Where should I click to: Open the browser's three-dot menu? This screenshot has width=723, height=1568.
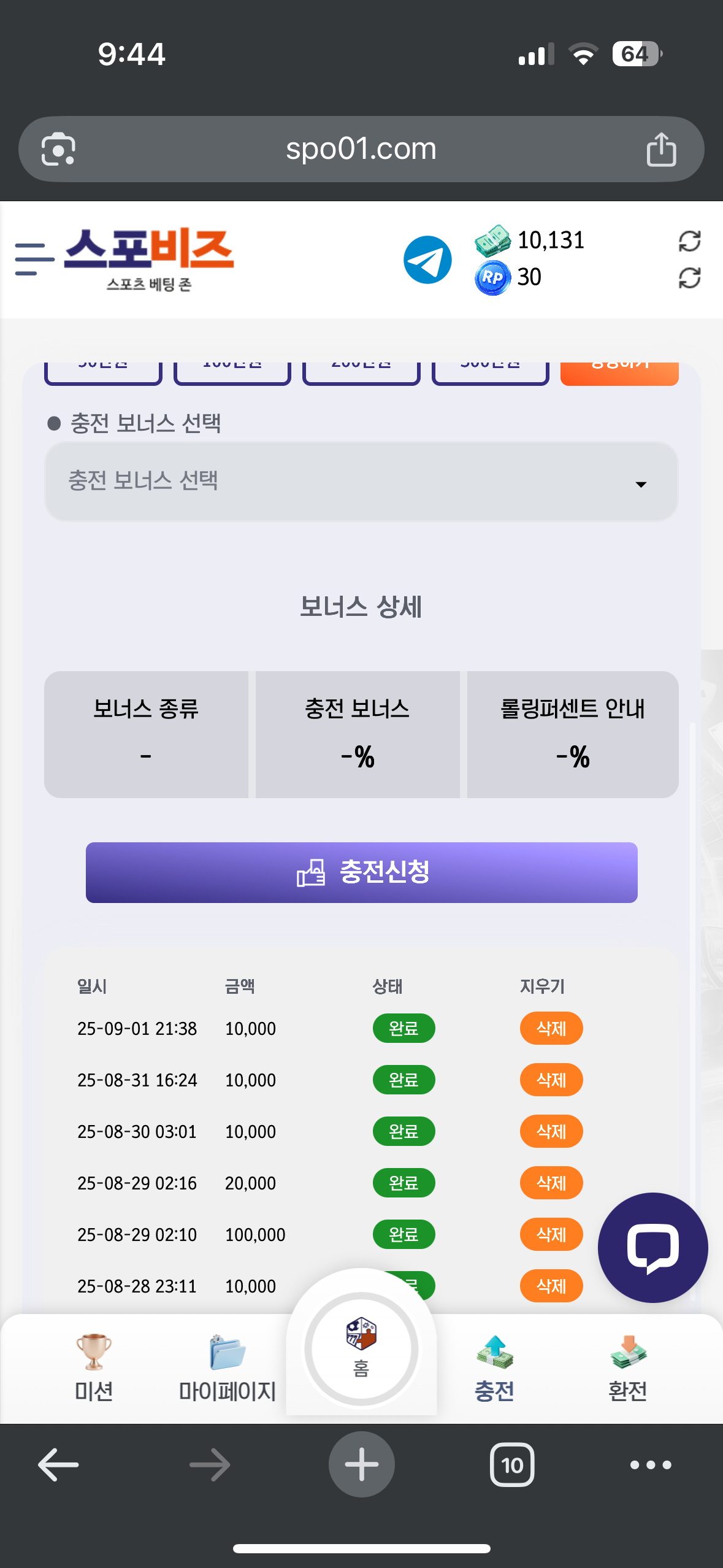[x=651, y=1465]
